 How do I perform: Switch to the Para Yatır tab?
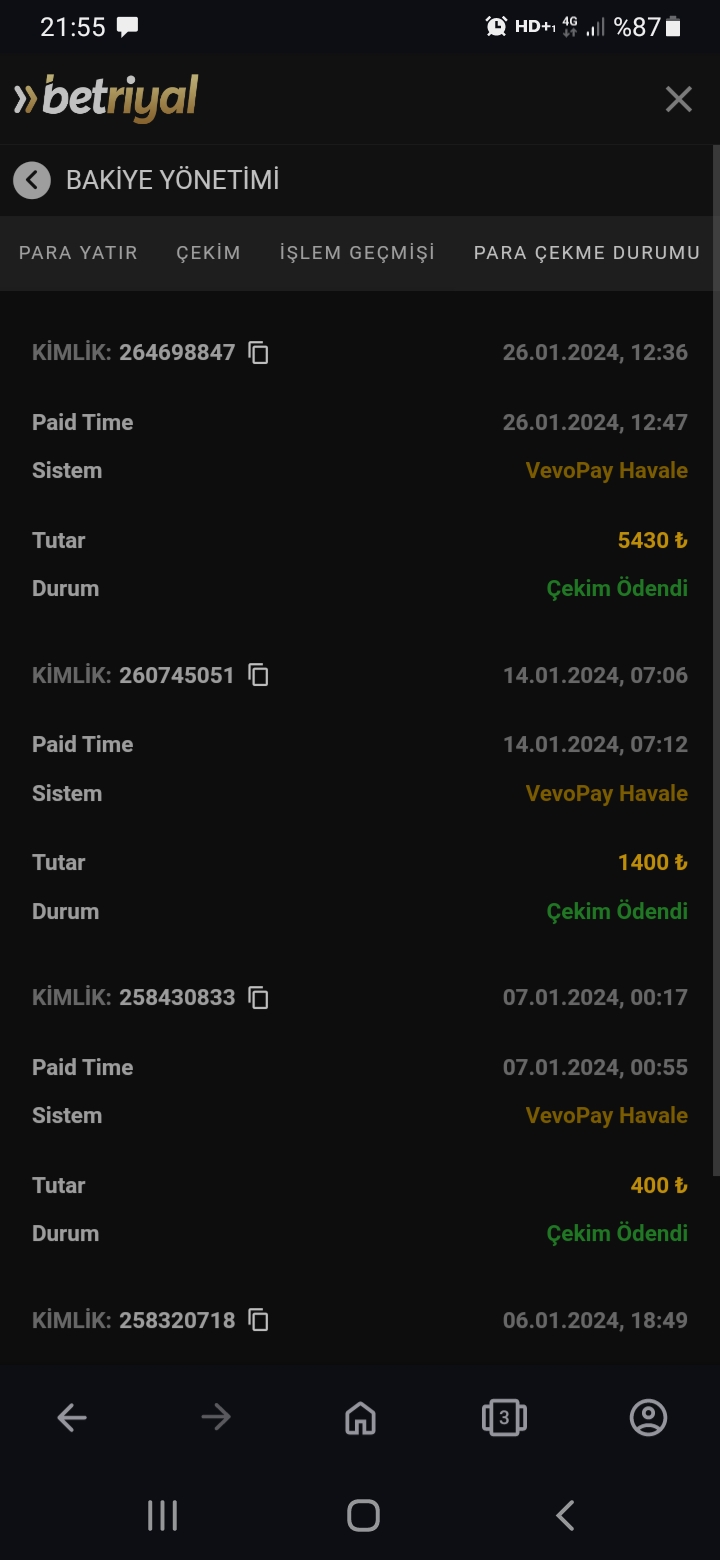pos(78,253)
